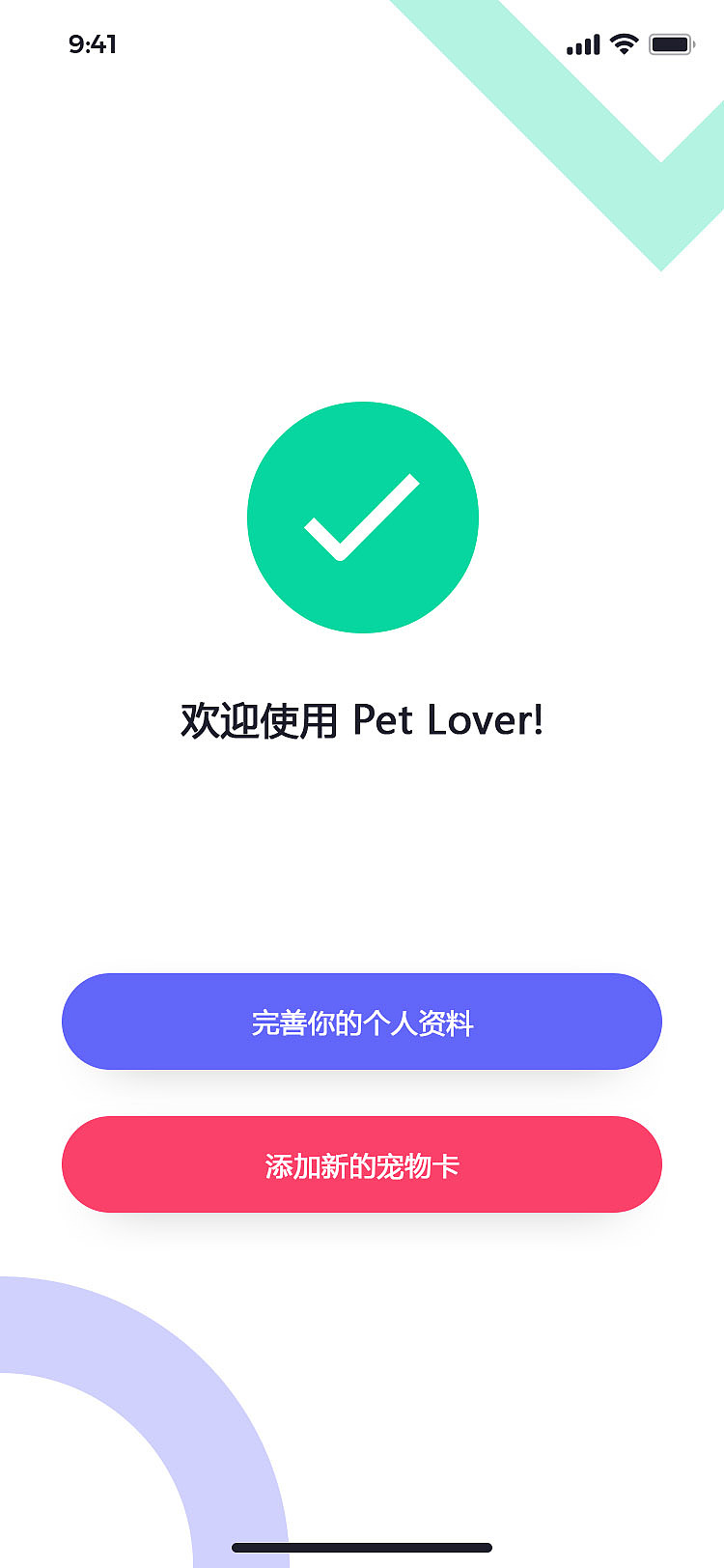Select 添加新的宠物卡 button
This screenshot has height=1568, width=724.
tap(362, 1164)
